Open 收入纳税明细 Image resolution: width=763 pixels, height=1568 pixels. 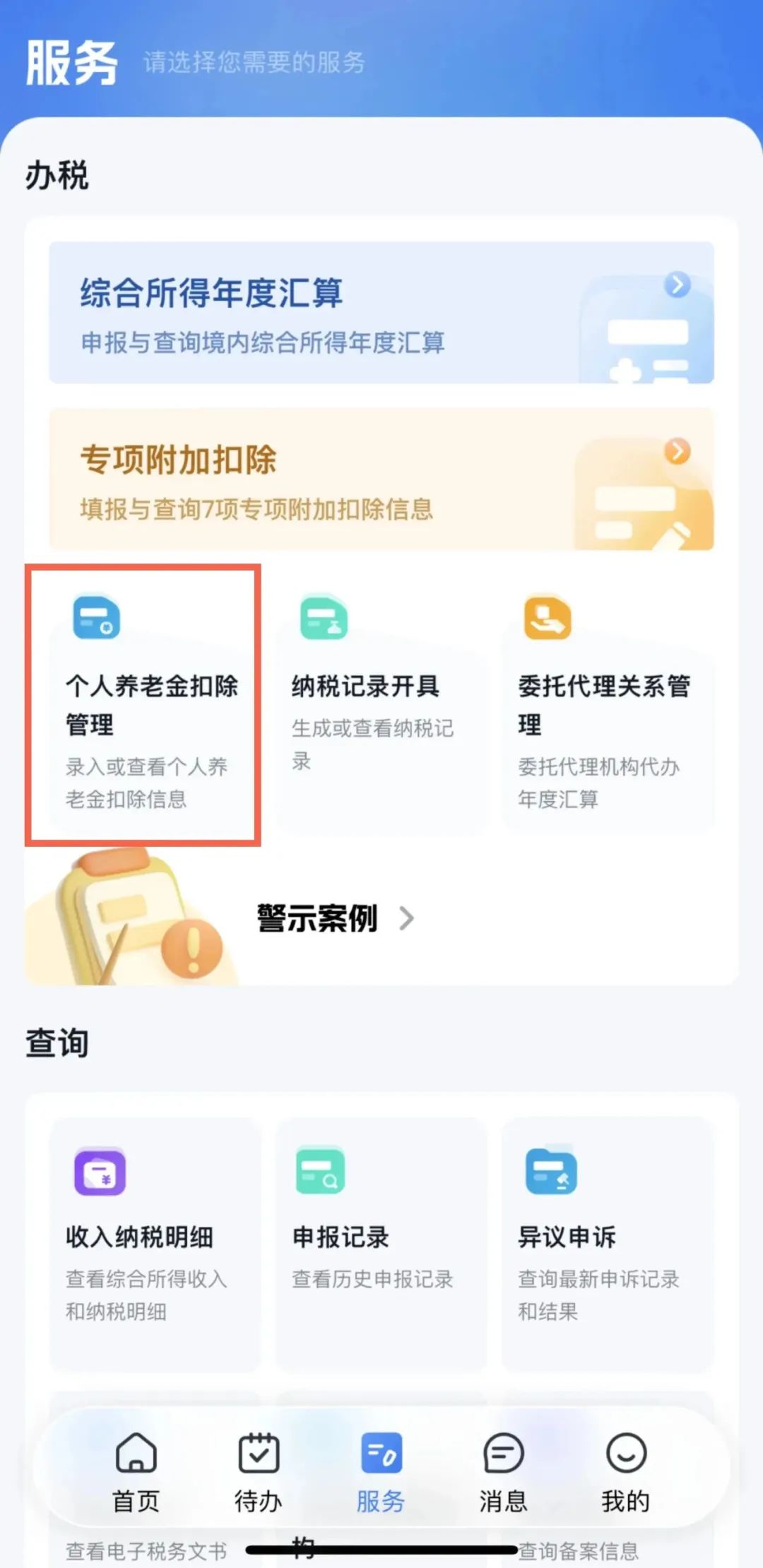pyautogui.click(x=155, y=1244)
